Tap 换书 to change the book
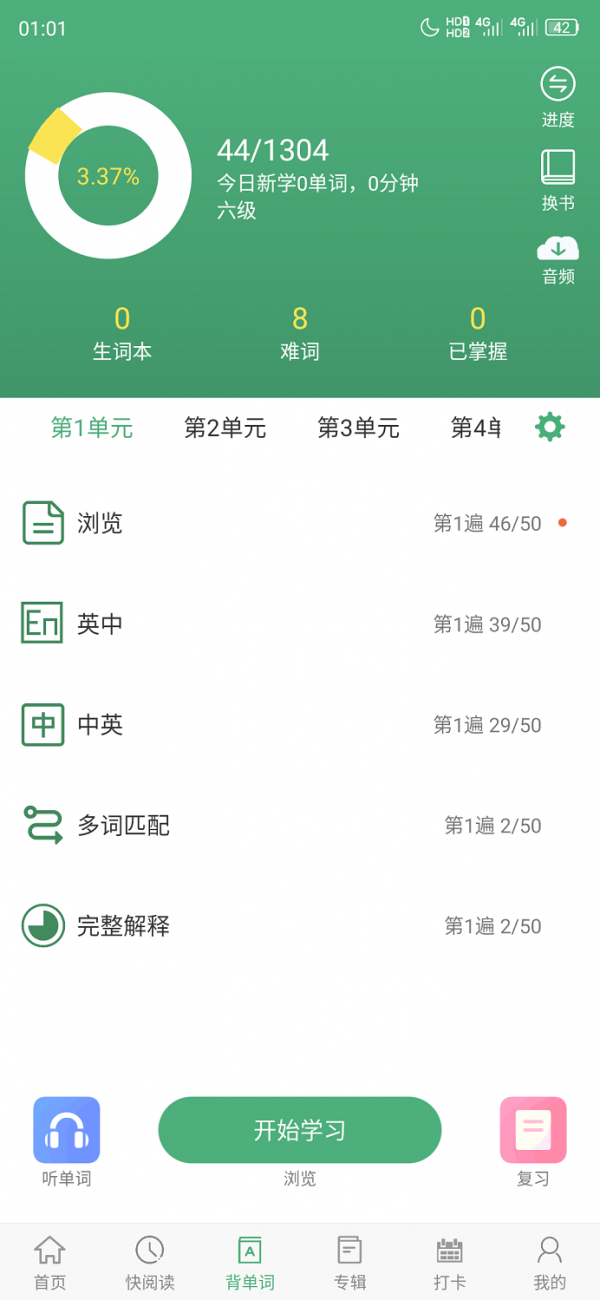The image size is (600, 1300). coord(558,180)
